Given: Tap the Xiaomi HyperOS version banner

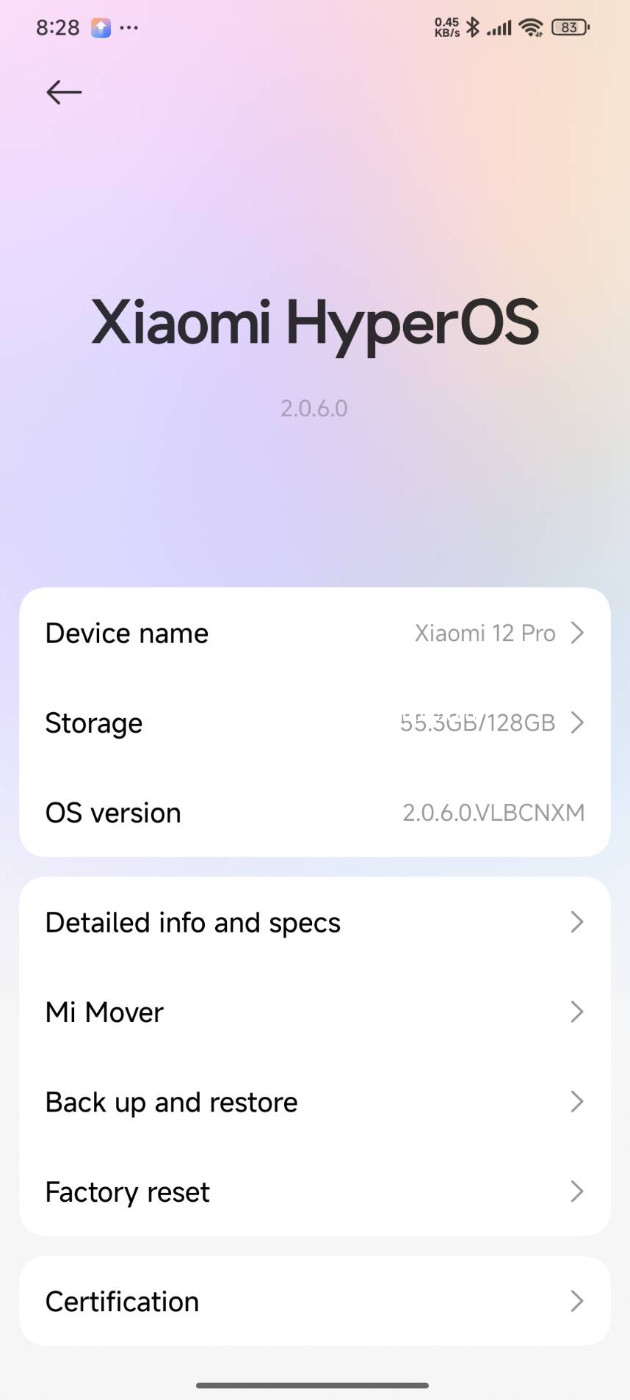Looking at the screenshot, I should [315, 346].
